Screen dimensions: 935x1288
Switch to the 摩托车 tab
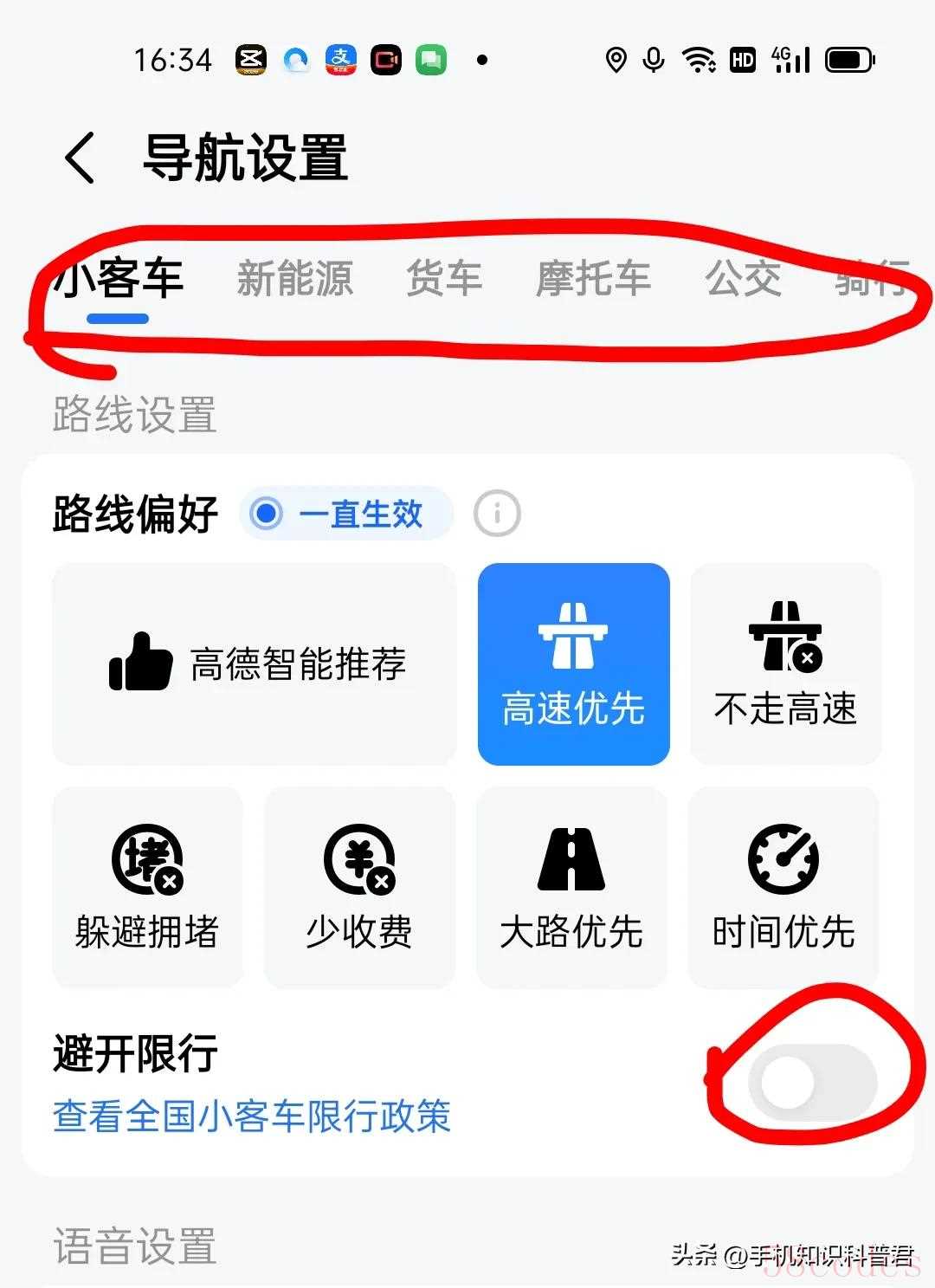click(x=593, y=279)
